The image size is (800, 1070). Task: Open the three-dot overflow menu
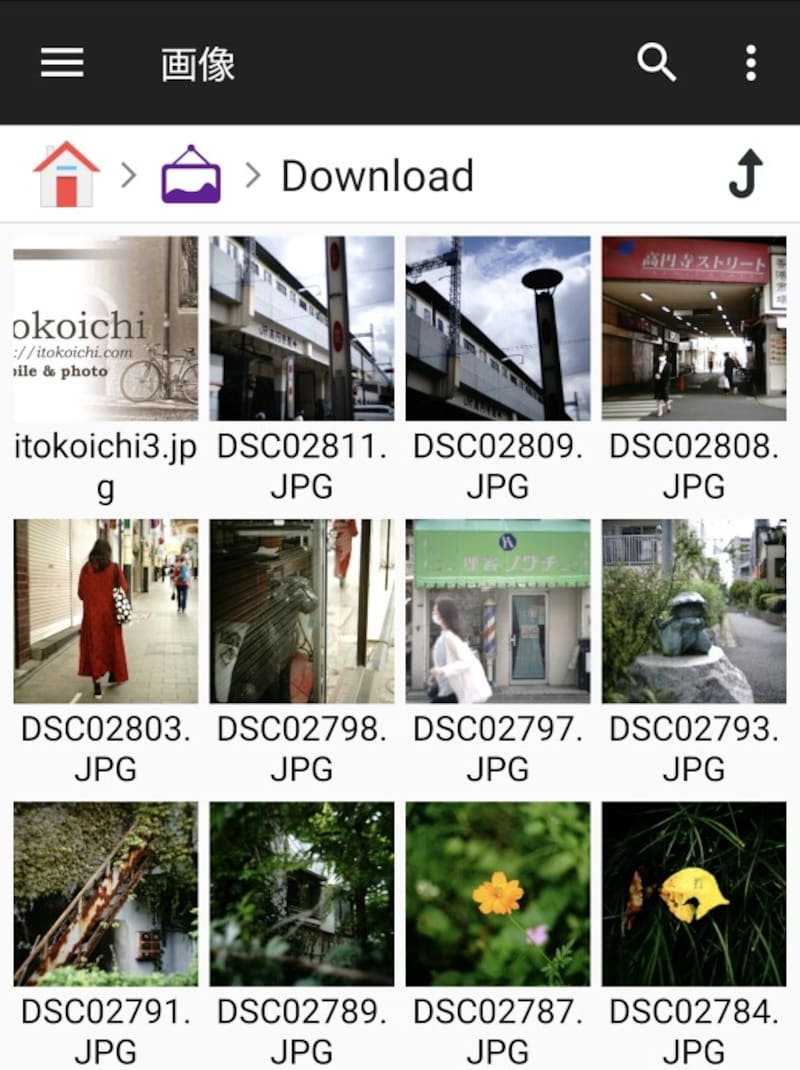pyautogui.click(x=750, y=63)
